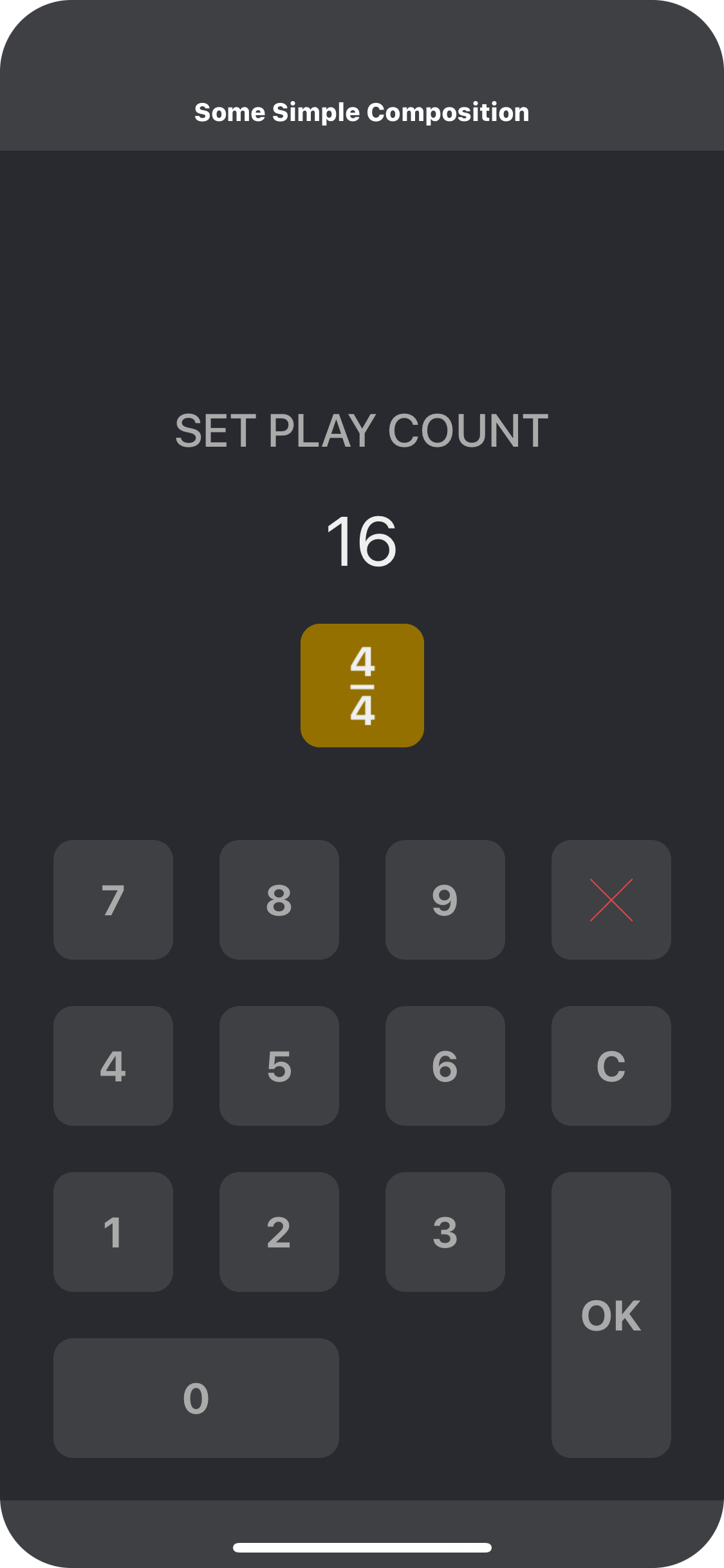
Task: Select the number 3 key
Action: pyautogui.click(x=445, y=1231)
